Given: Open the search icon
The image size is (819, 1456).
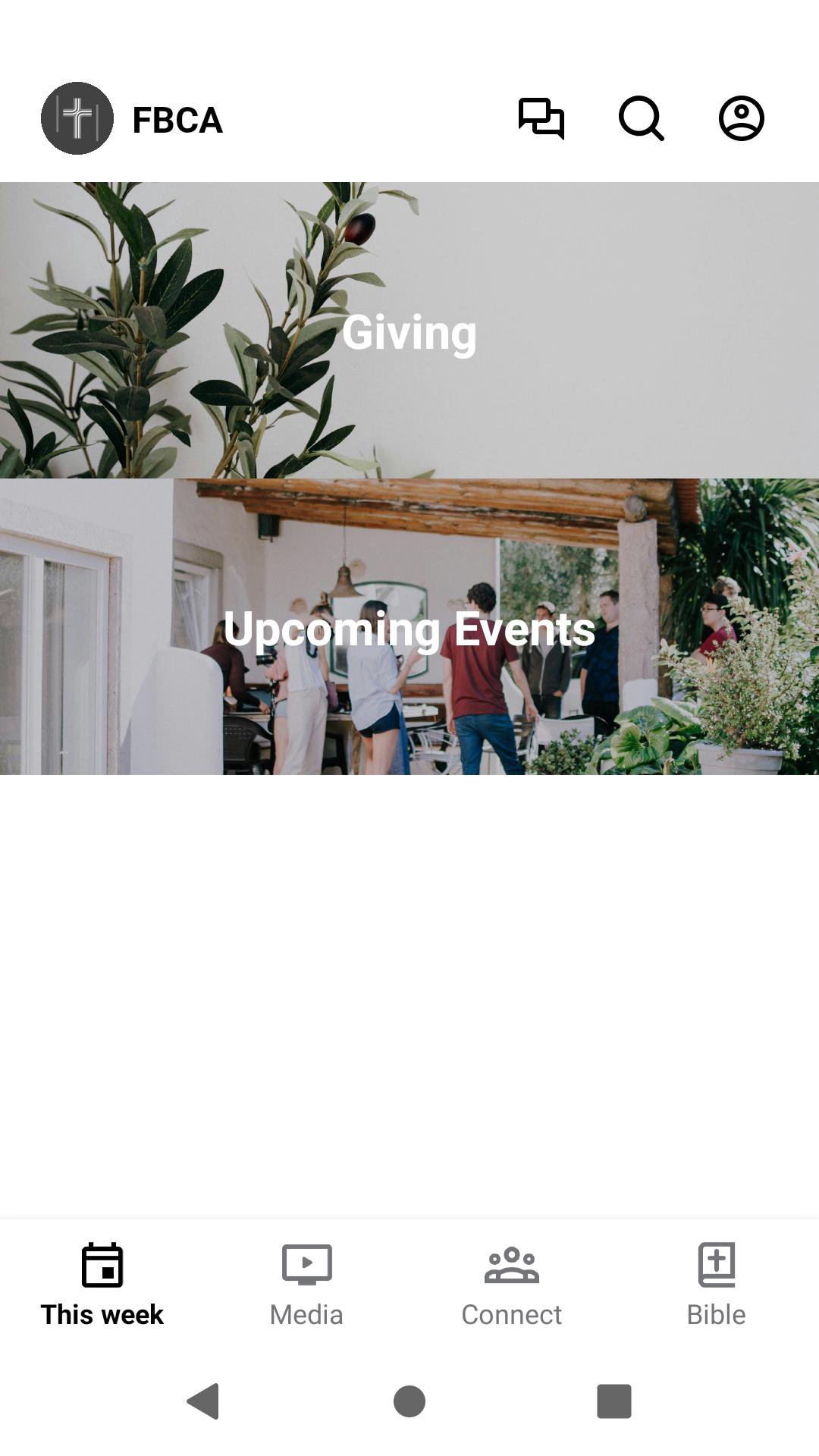Looking at the screenshot, I should click(x=641, y=118).
